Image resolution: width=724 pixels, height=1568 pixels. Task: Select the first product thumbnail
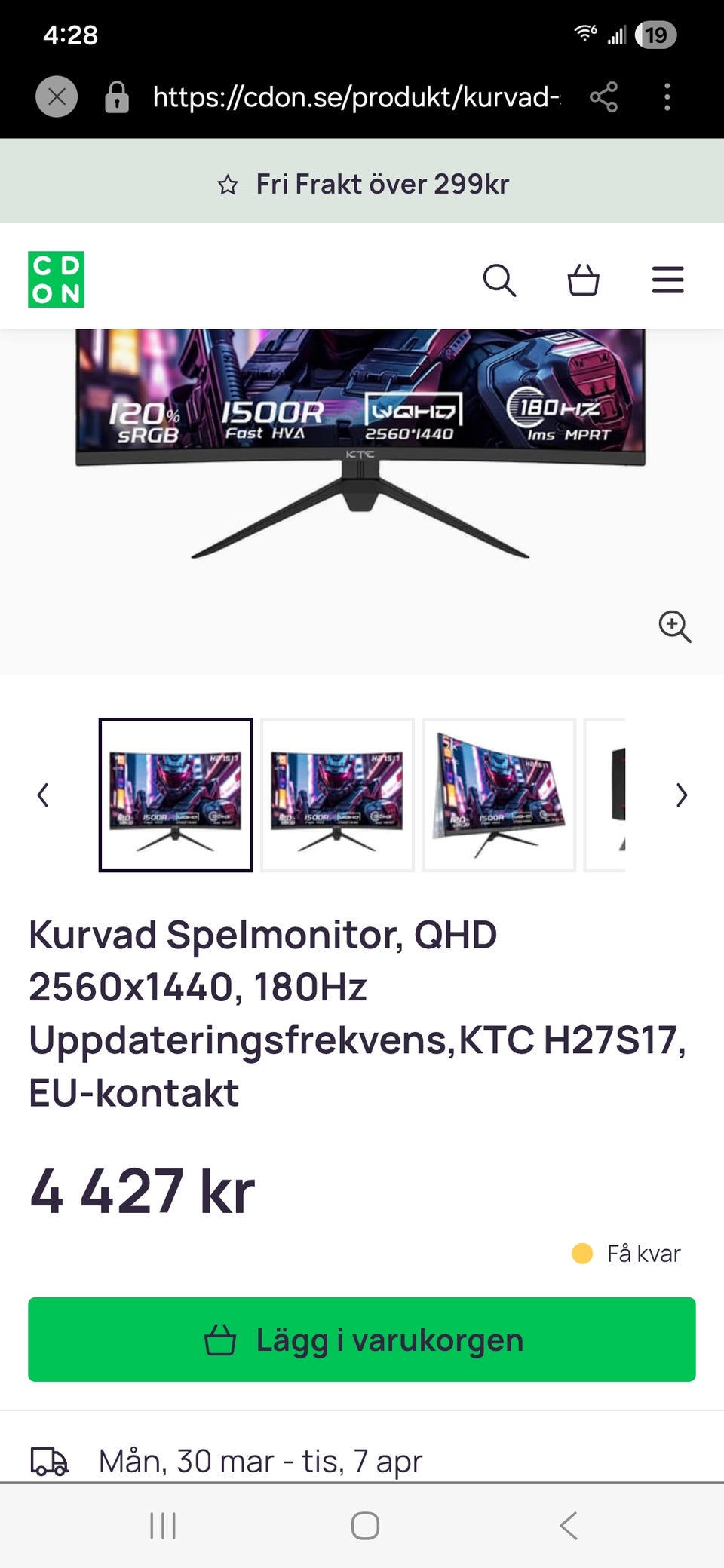pos(176,795)
